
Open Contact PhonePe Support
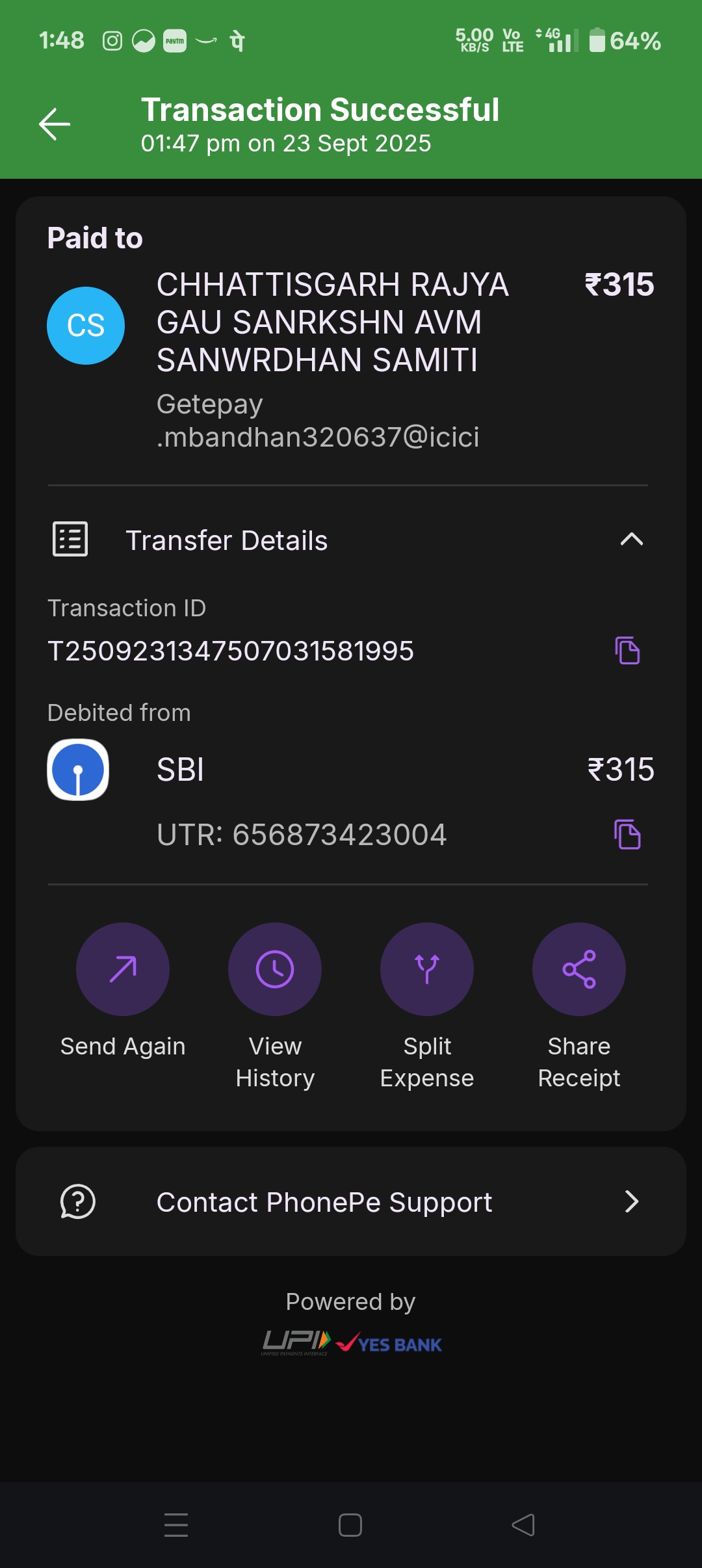(351, 1202)
